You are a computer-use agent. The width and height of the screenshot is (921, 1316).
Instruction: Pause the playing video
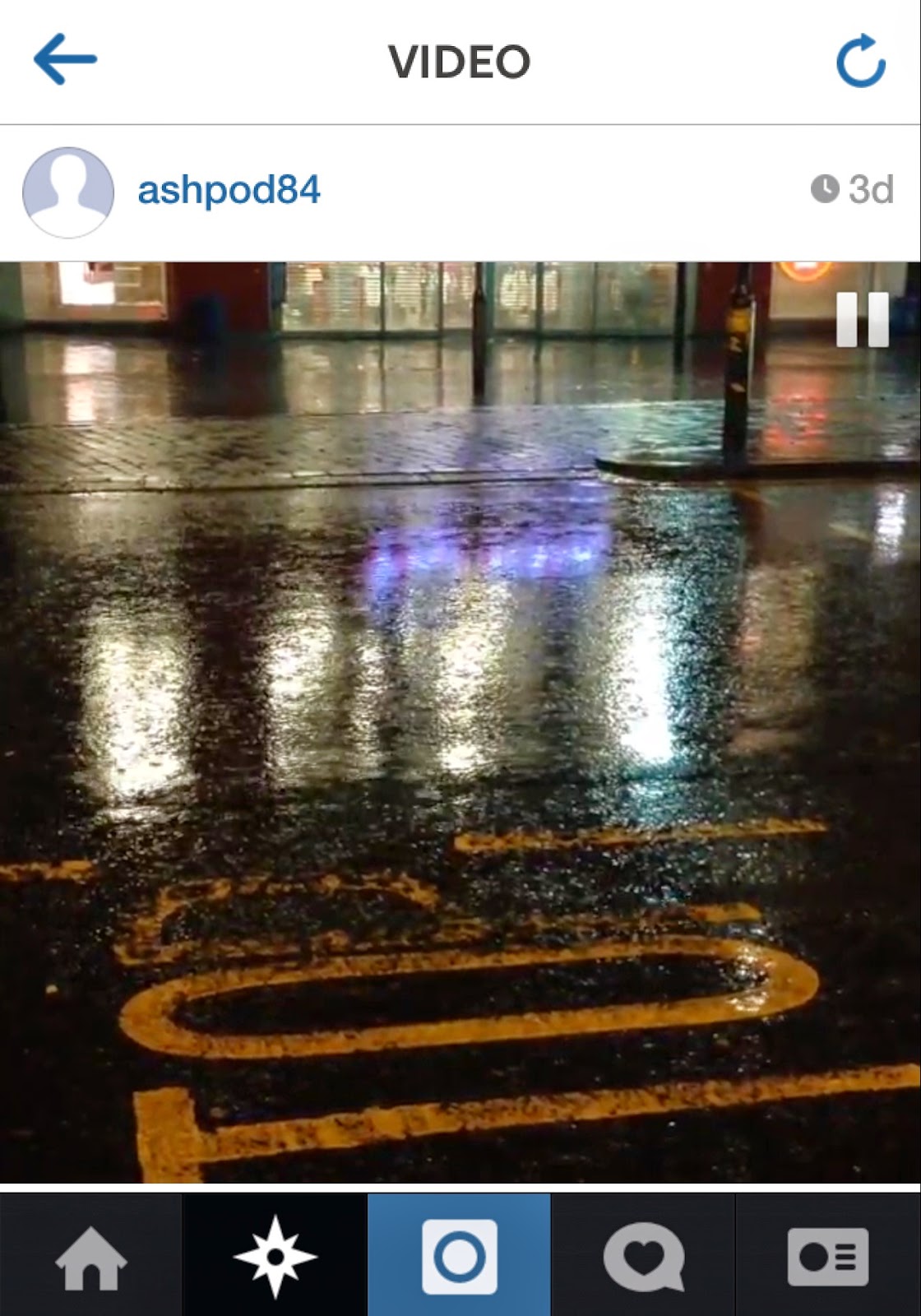[x=862, y=319]
